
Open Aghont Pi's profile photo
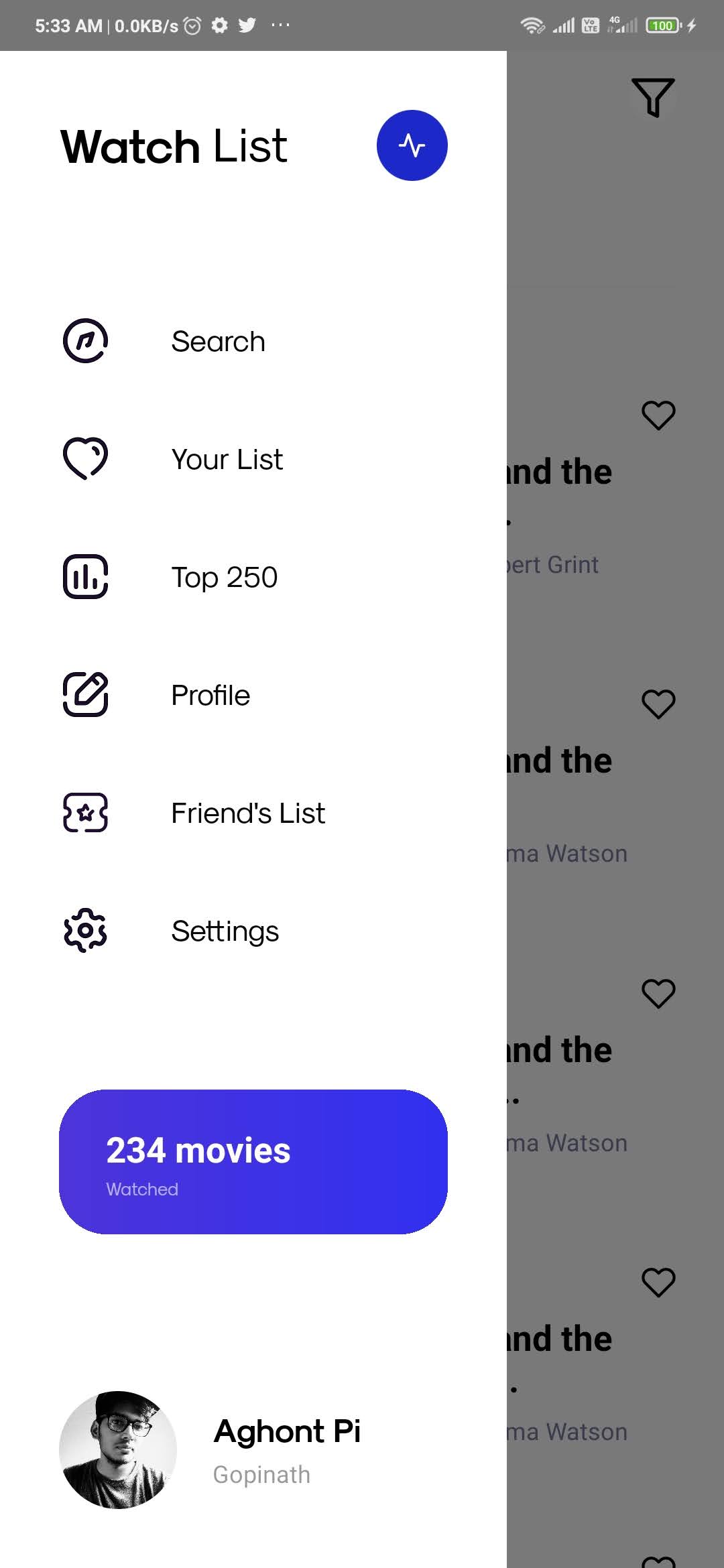(x=118, y=1450)
